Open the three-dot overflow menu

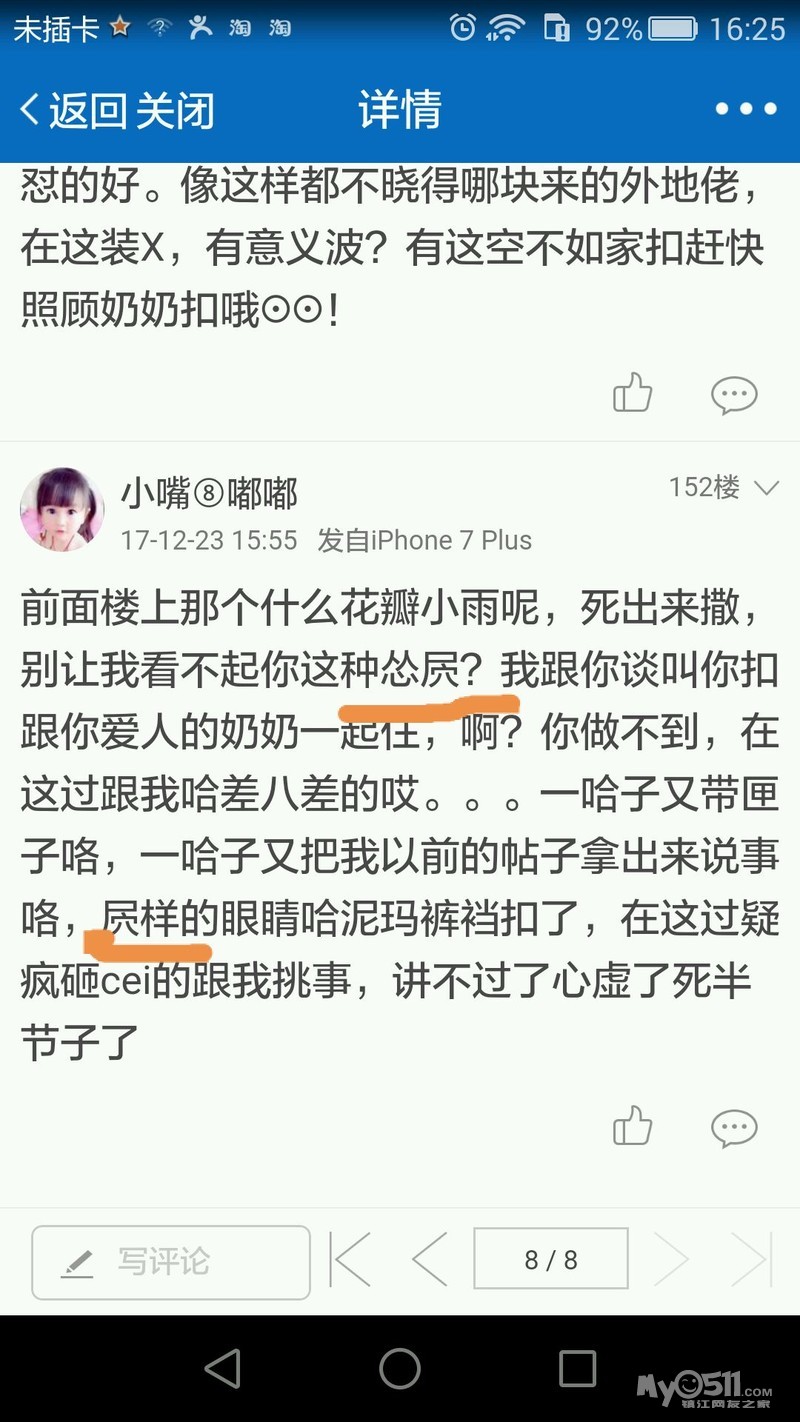746,110
